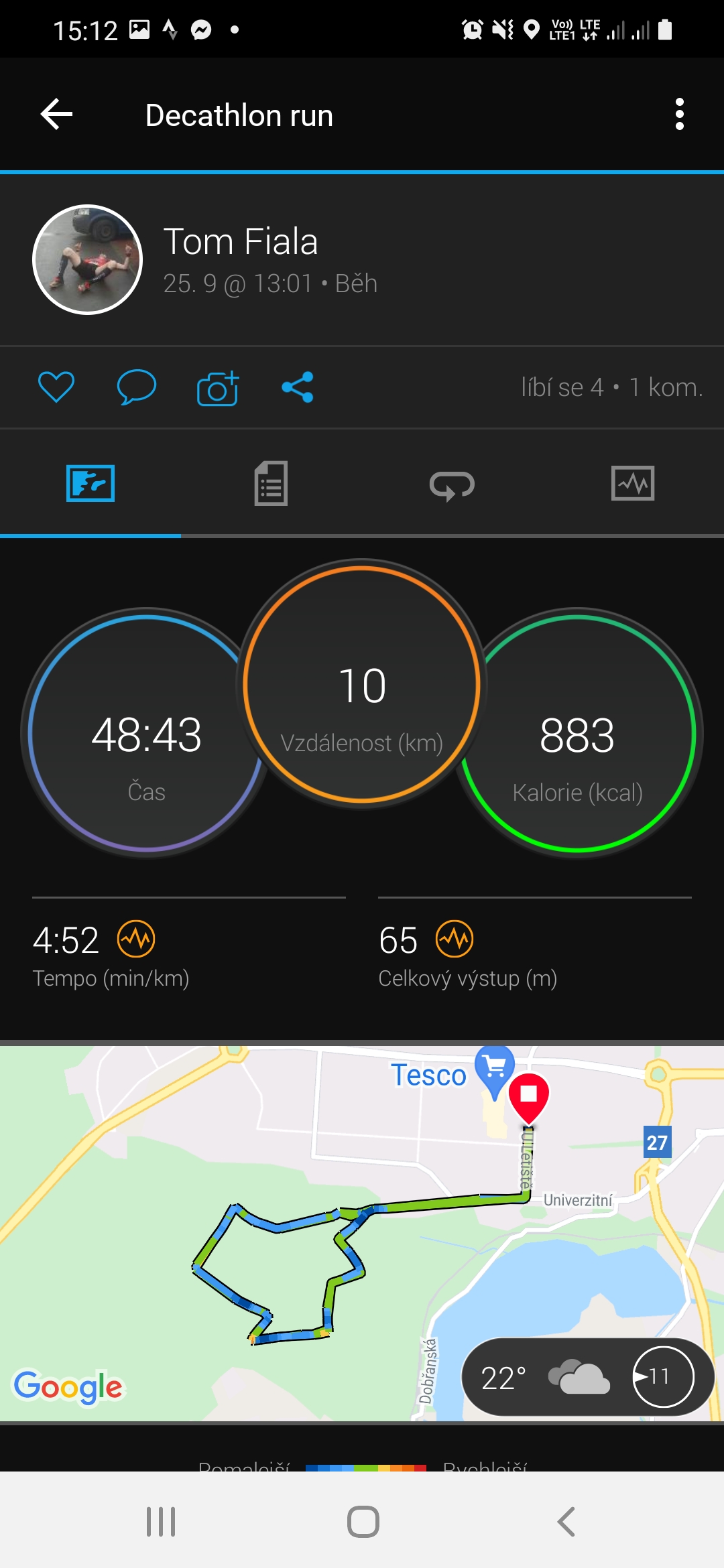
Task: Open the three-dot overflow menu
Action: [680, 115]
